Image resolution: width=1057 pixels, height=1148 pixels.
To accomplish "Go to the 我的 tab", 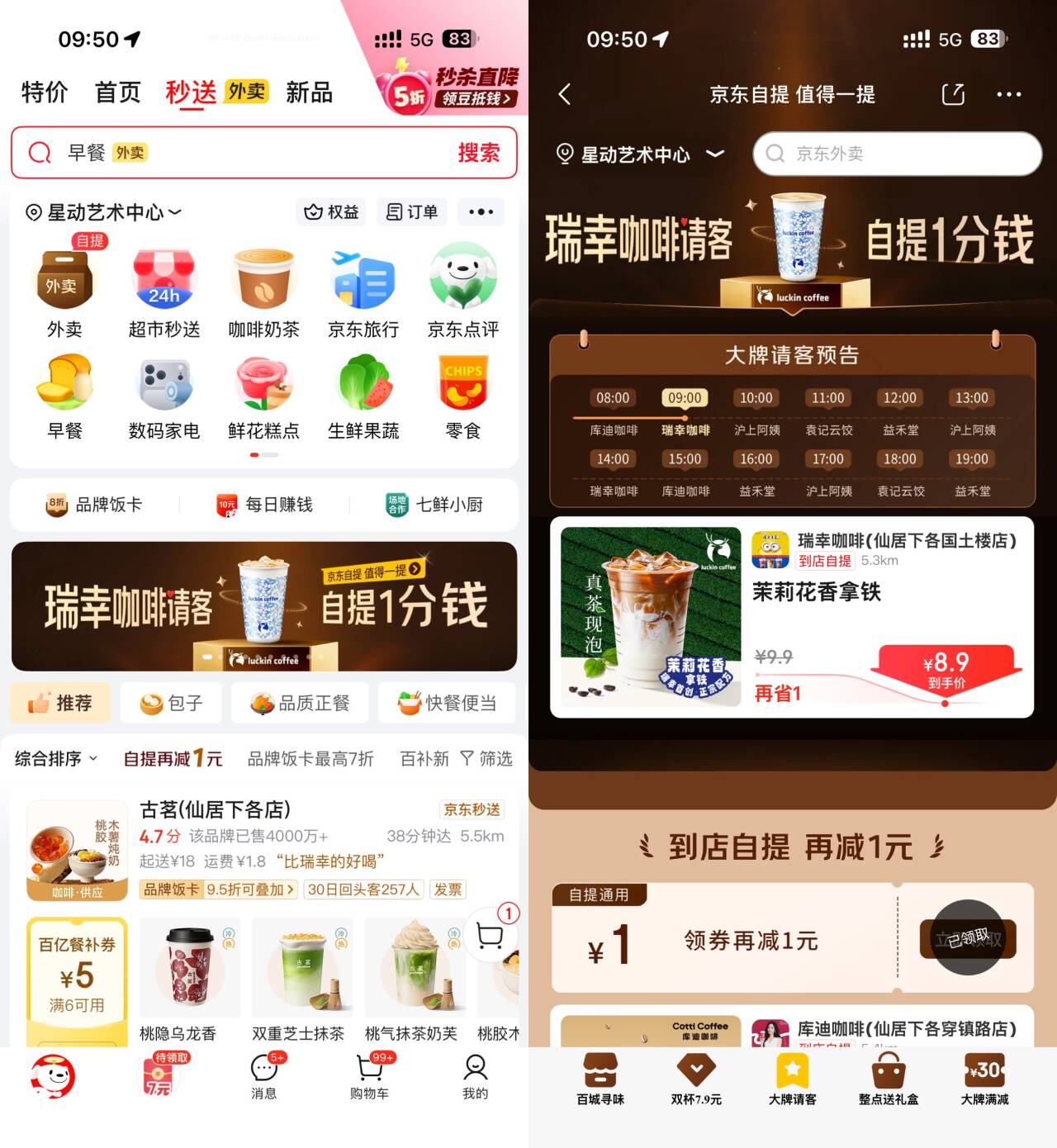I will tap(475, 1077).
